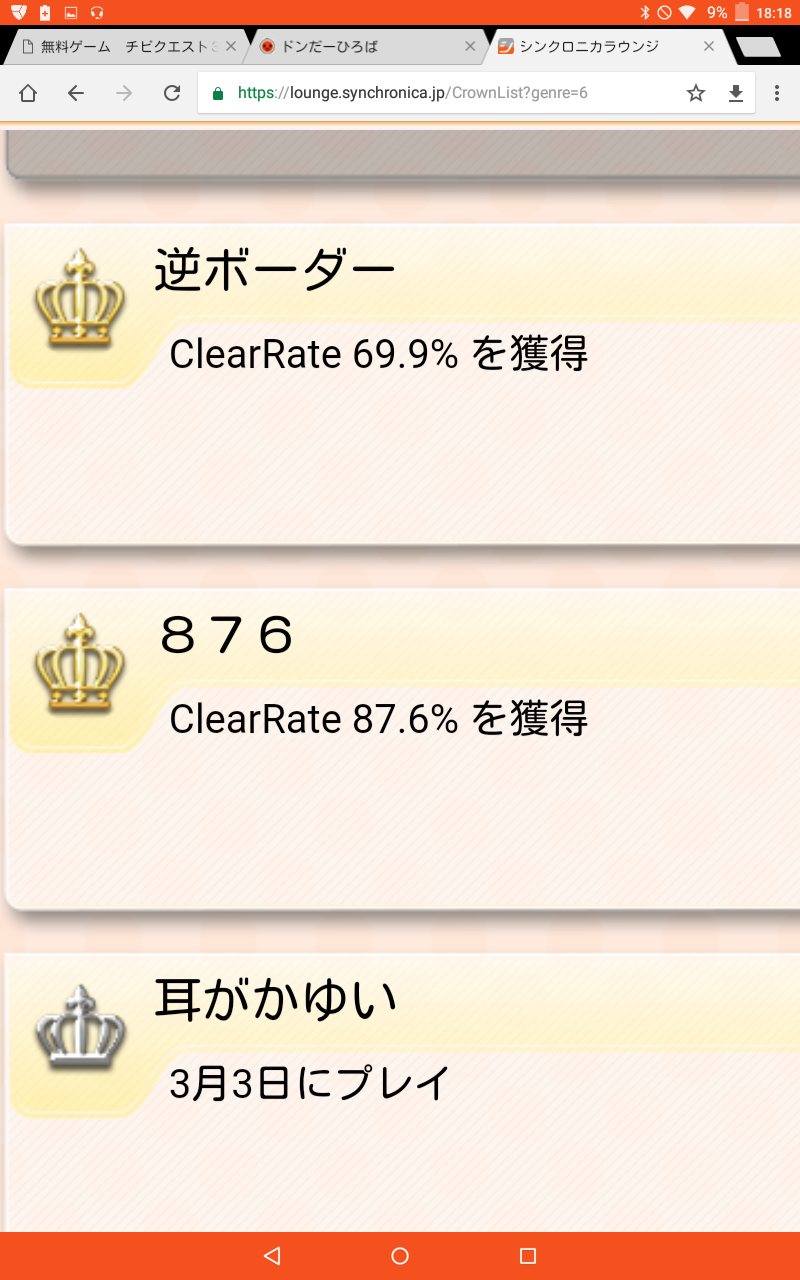Close the ドンだーひろば tab
This screenshot has width=800, height=1280.
coord(470,46)
